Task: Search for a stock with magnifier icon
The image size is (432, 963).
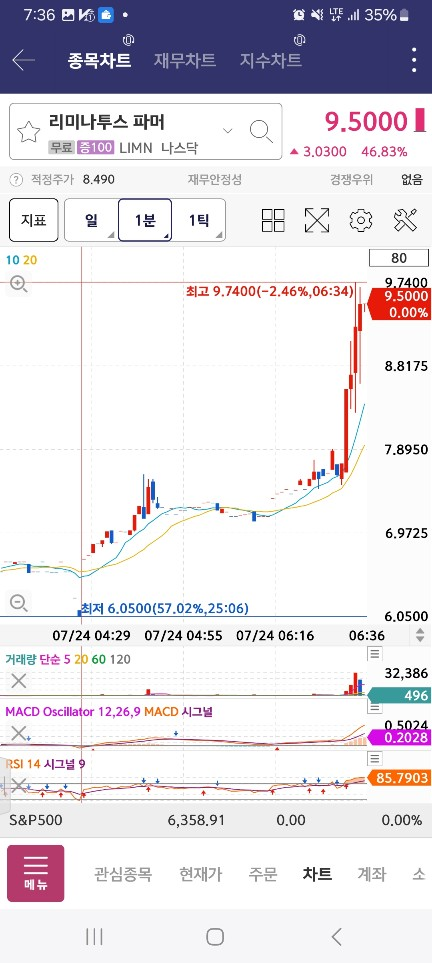Action: [261, 131]
